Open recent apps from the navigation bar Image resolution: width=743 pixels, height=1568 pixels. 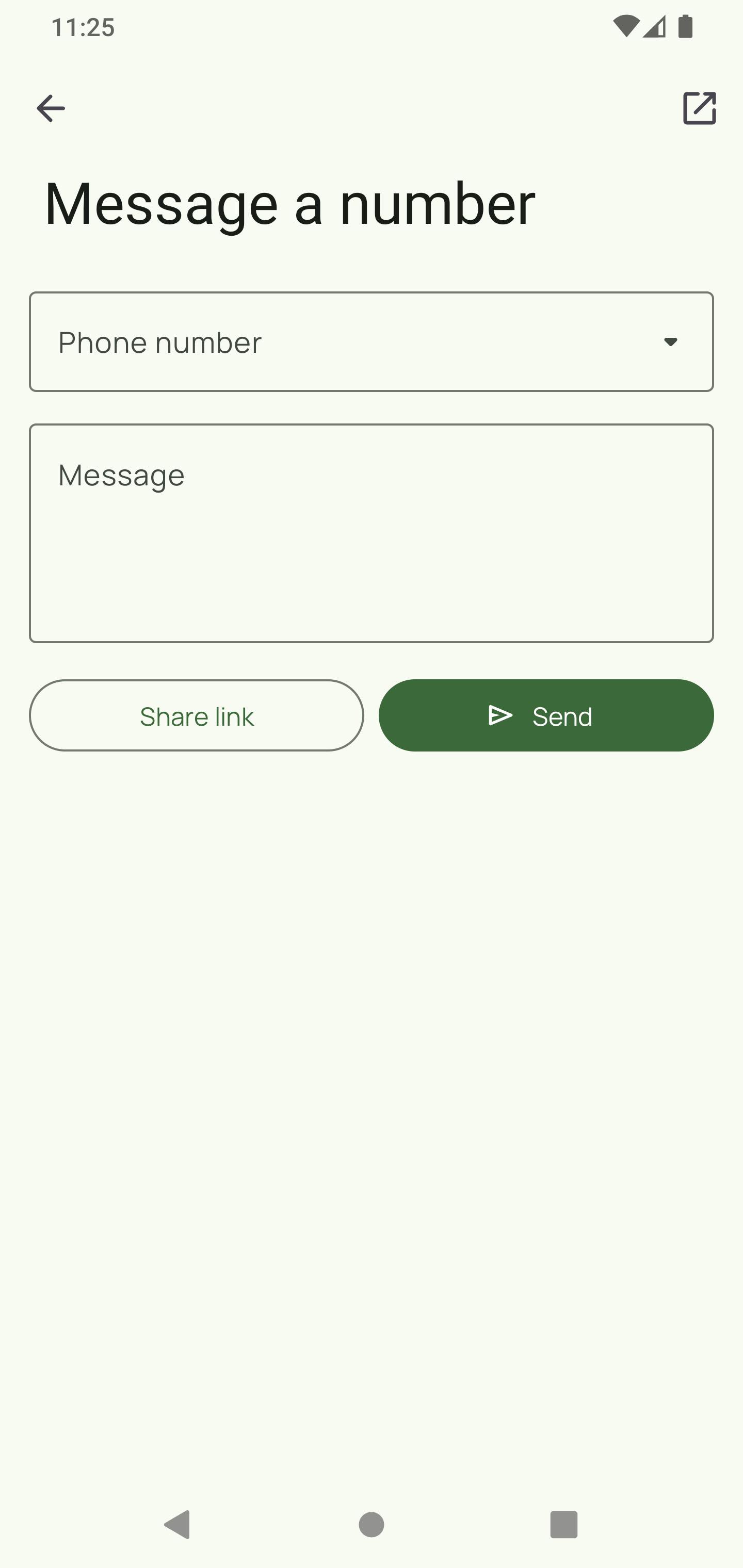click(x=563, y=1525)
